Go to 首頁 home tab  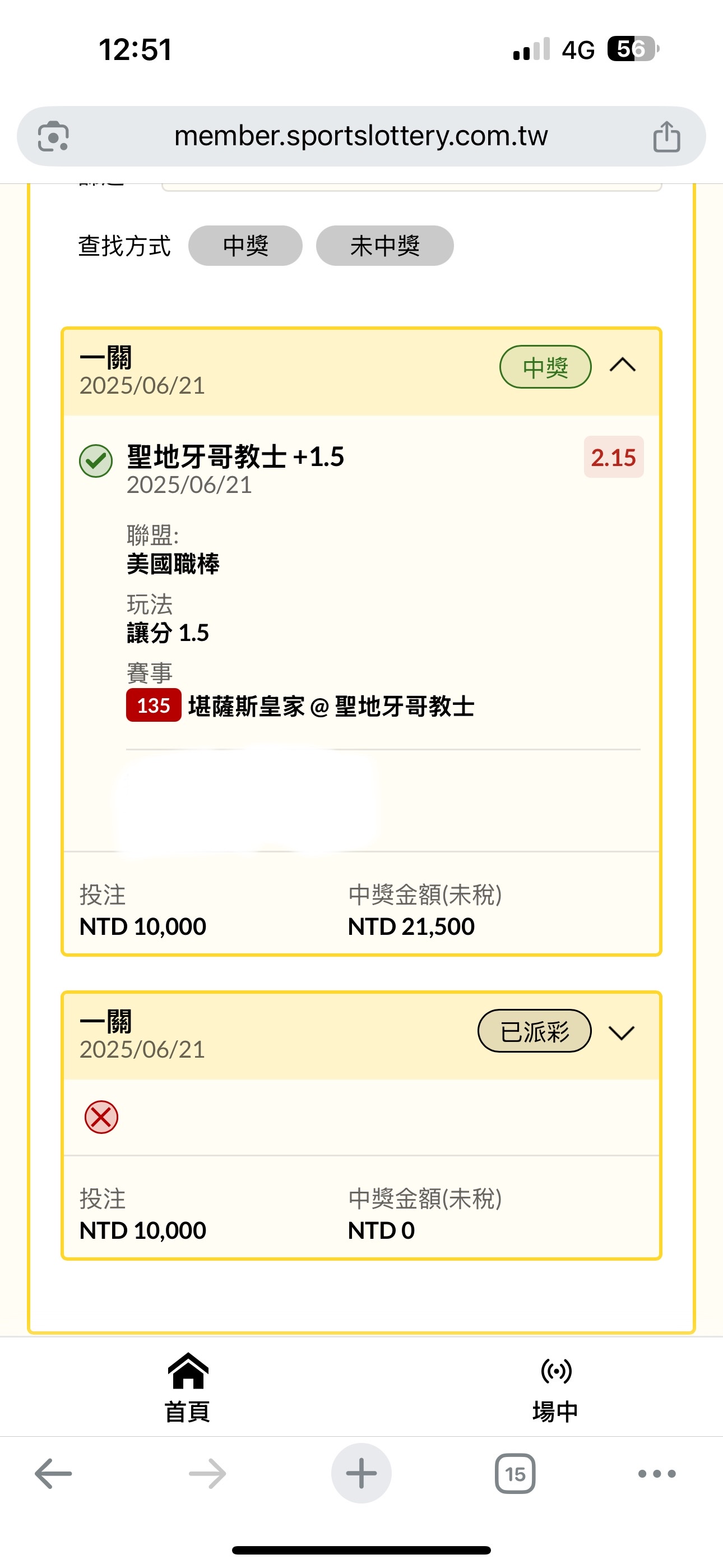coord(187,1387)
